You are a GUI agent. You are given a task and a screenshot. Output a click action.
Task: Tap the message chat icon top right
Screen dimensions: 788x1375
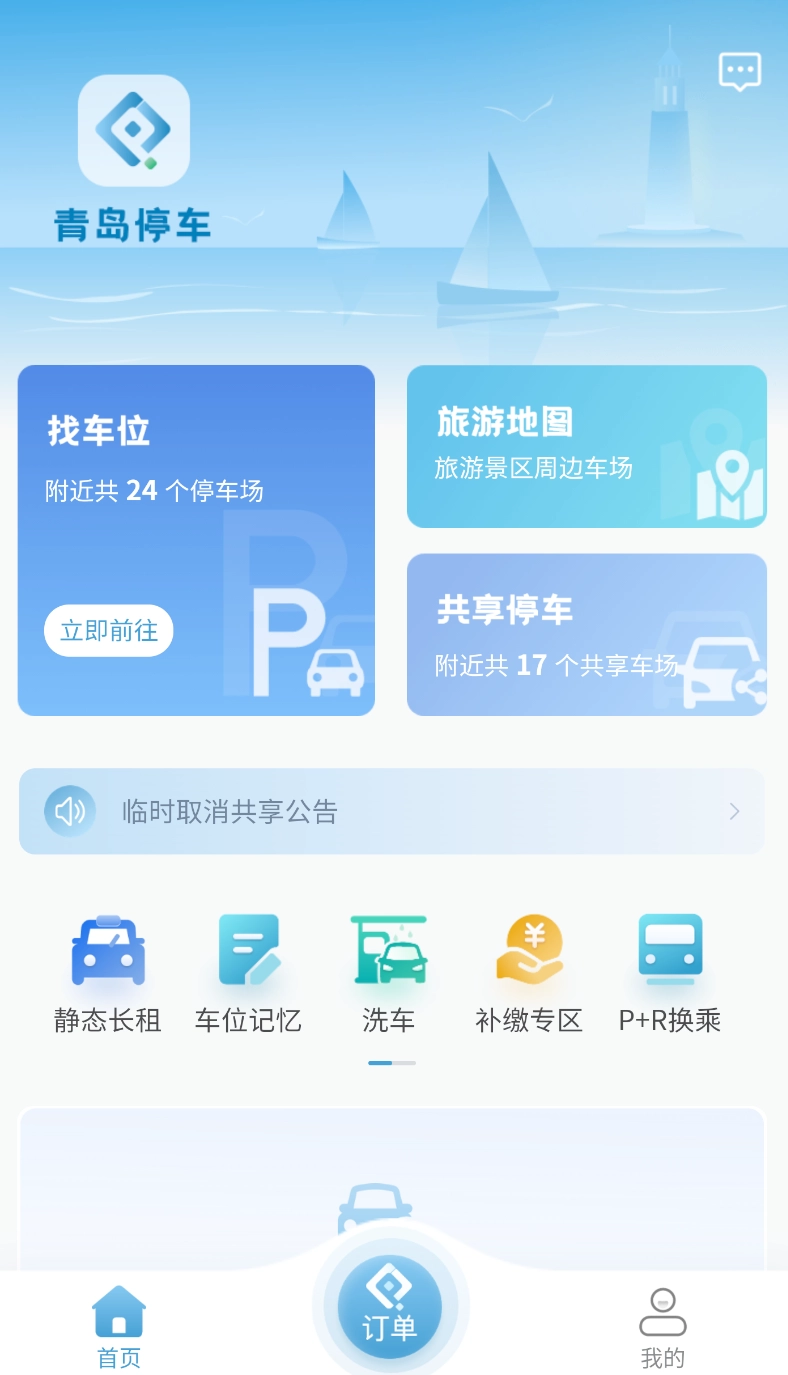(739, 70)
